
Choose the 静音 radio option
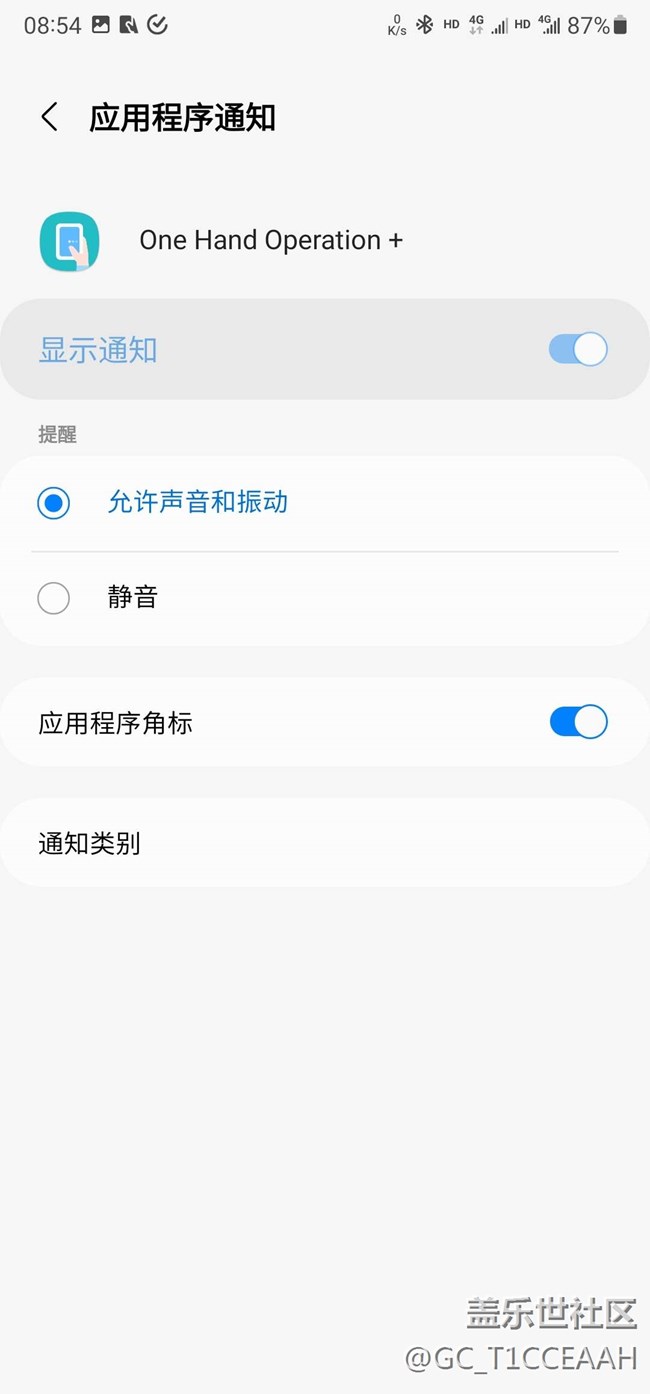(53, 598)
